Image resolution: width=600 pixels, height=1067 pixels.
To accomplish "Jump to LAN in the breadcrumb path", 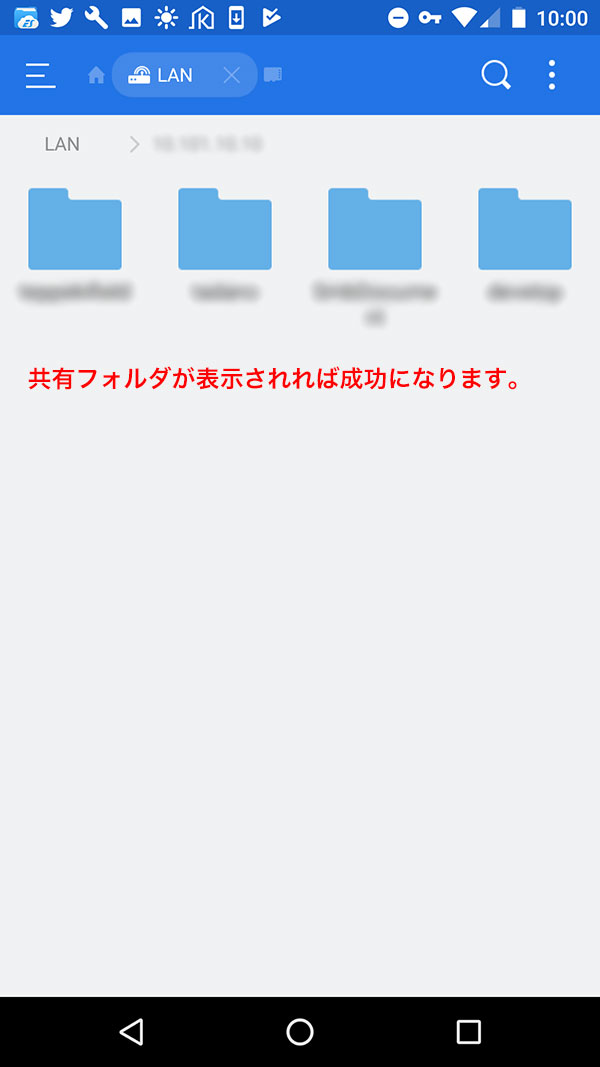I will 62,144.
